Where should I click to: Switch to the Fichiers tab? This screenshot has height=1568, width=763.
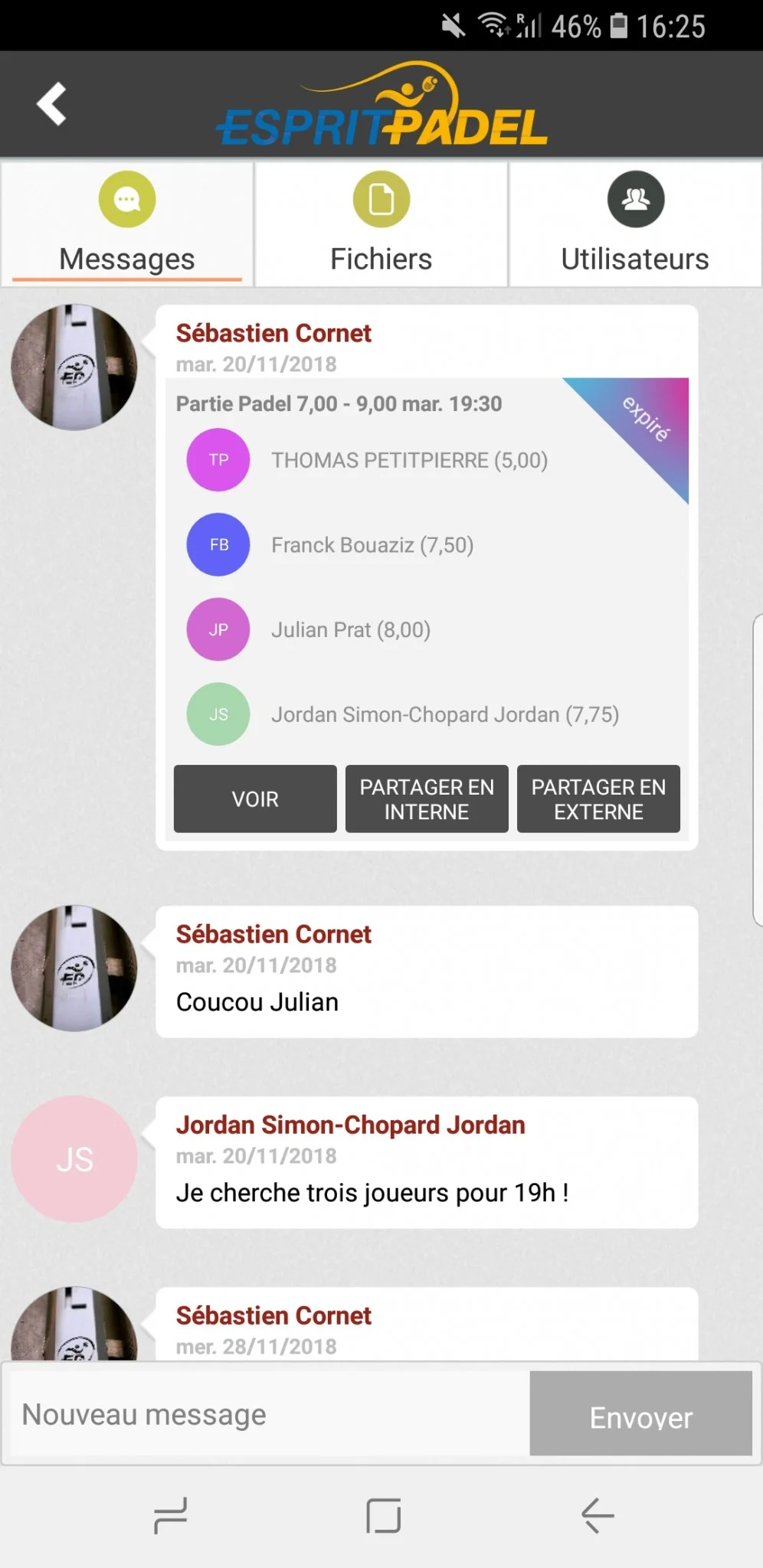(381, 224)
